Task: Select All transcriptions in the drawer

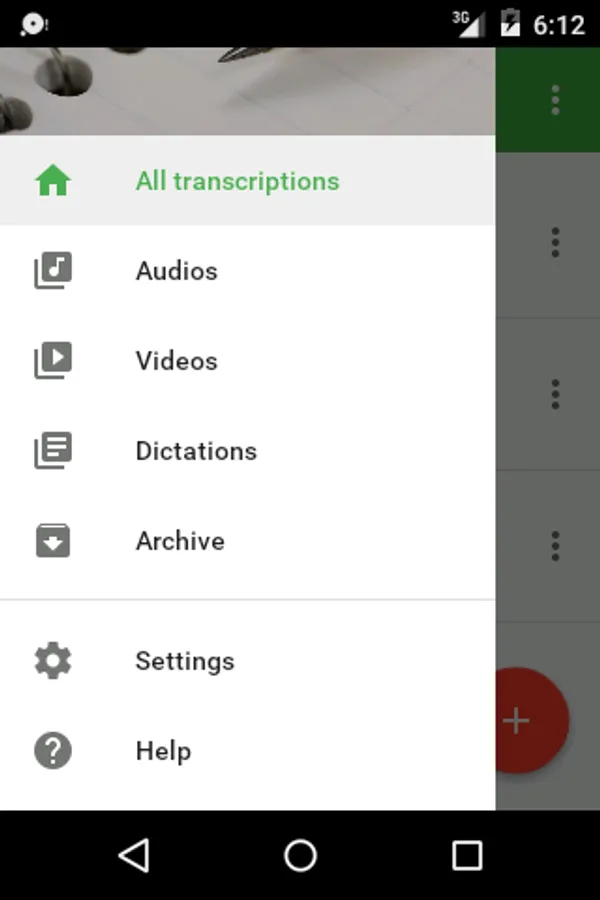Action: [237, 181]
